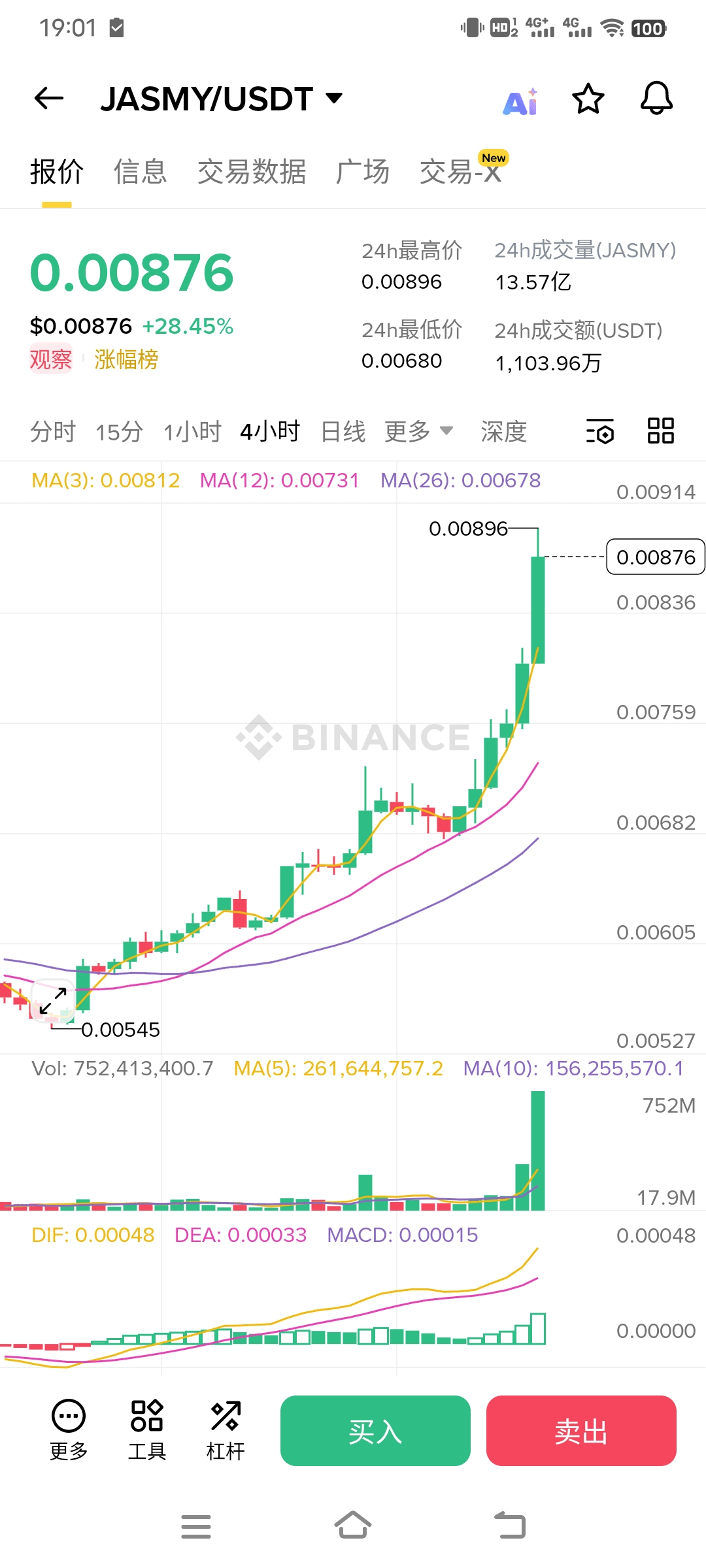Open the 广场 tab

coord(363,171)
